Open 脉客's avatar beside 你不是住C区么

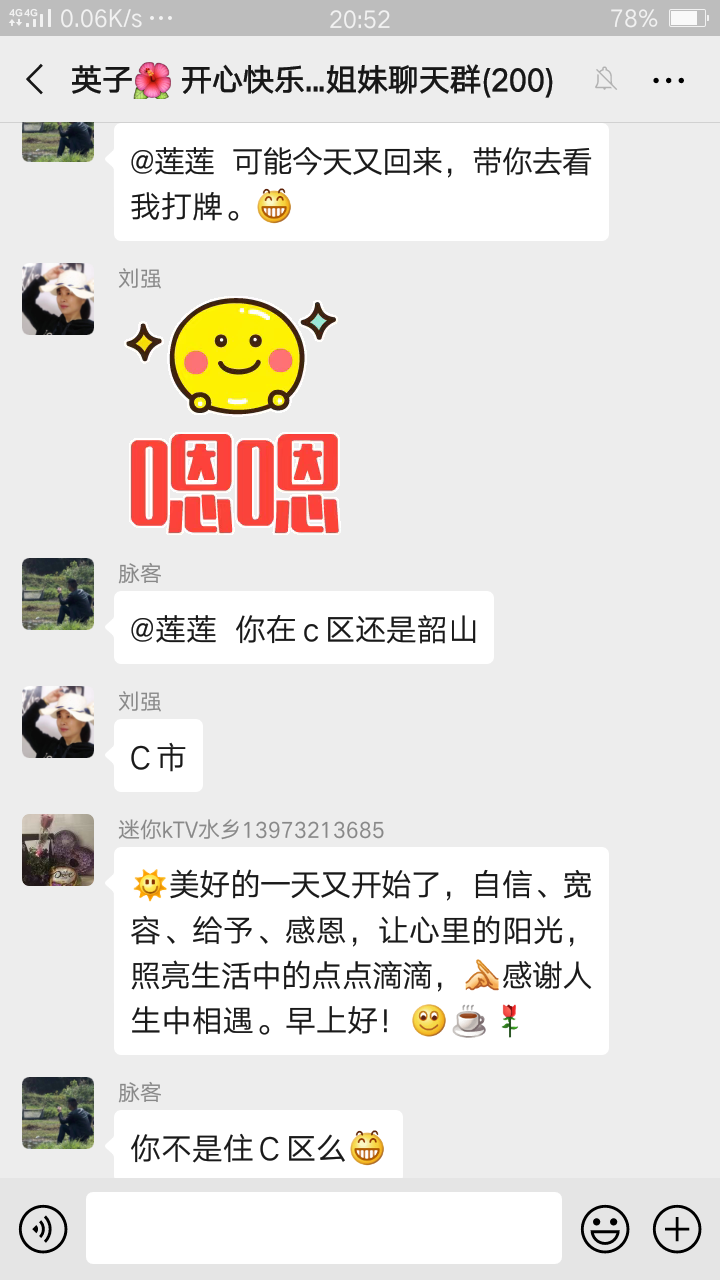[x=58, y=1113]
